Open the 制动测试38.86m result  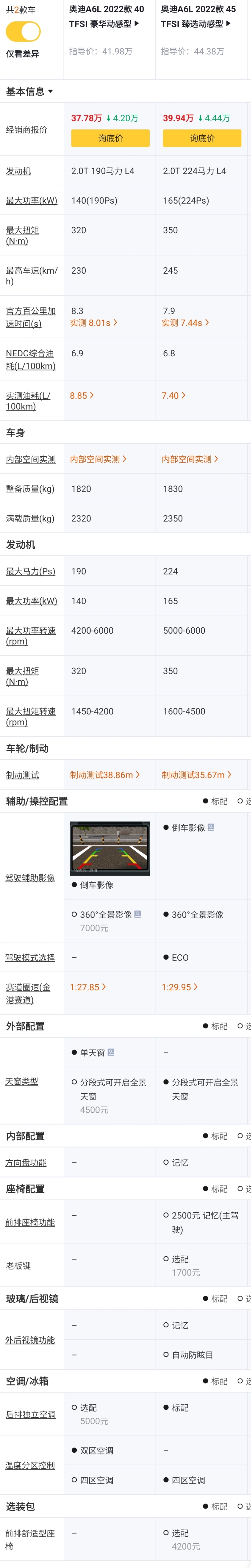coord(104,775)
